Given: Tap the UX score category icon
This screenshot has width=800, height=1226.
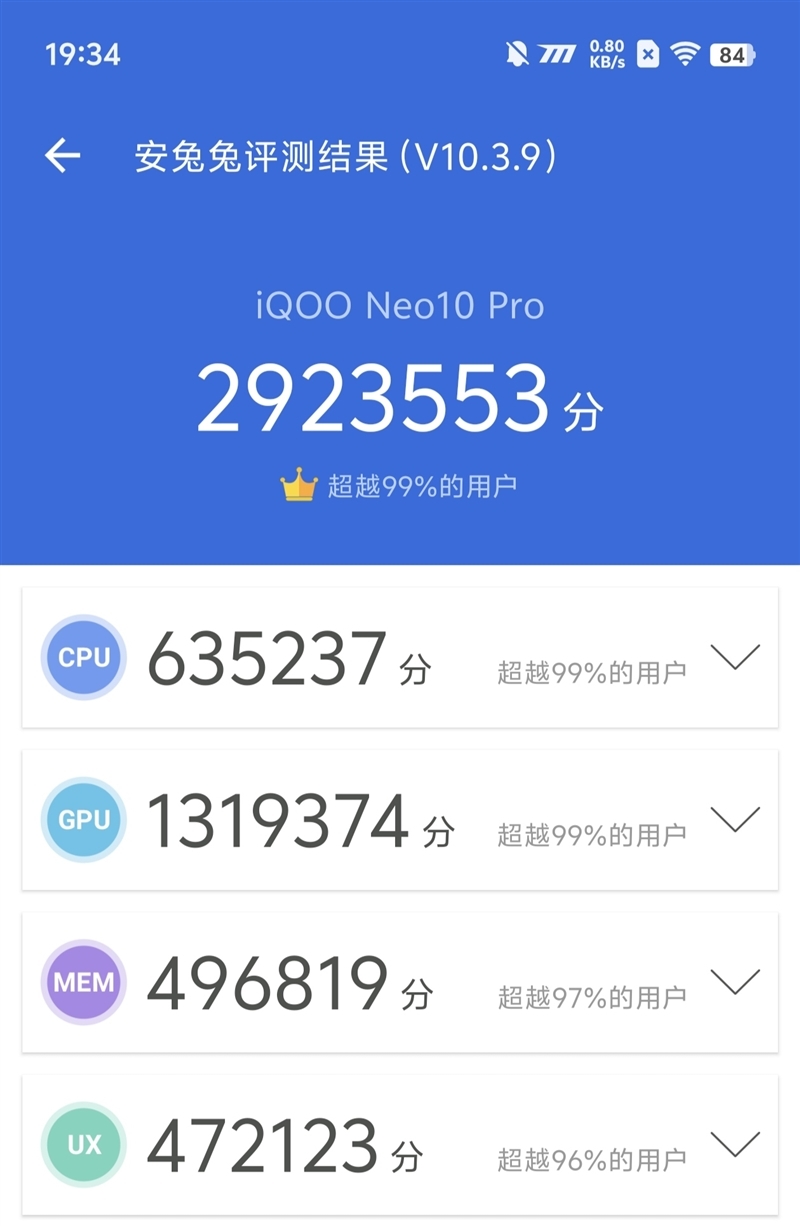Looking at the screenshot, I should pyautogui.click(x=84, y=1144).
